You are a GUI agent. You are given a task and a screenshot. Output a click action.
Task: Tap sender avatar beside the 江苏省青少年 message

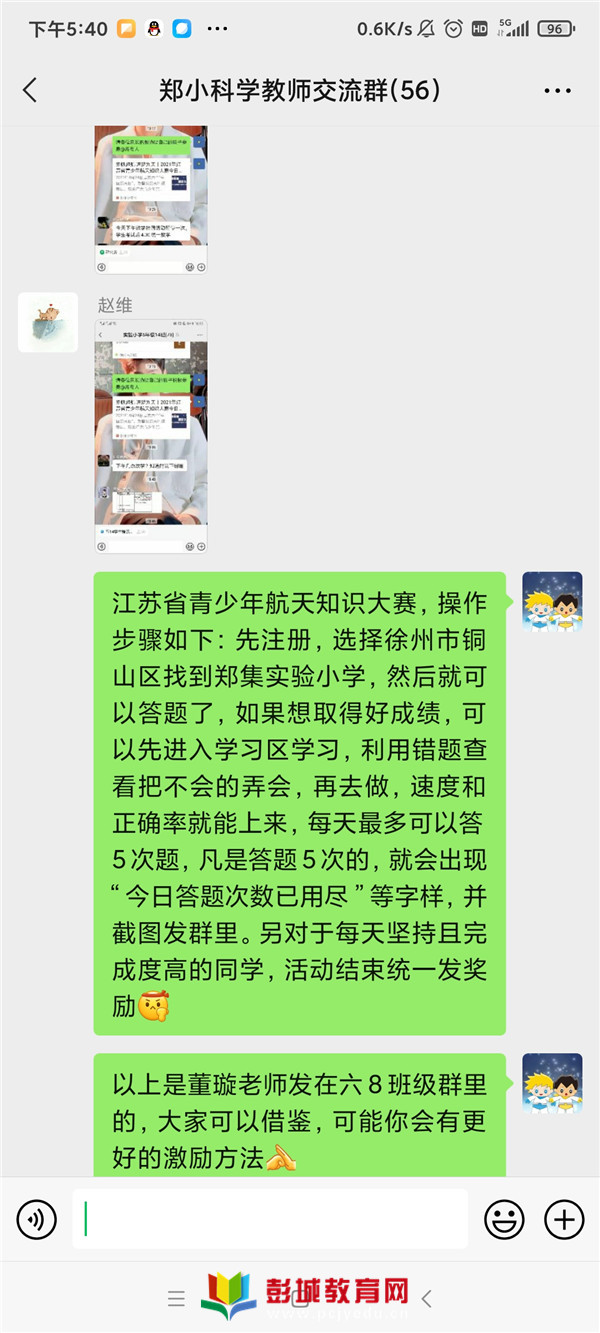click(552, 601)
